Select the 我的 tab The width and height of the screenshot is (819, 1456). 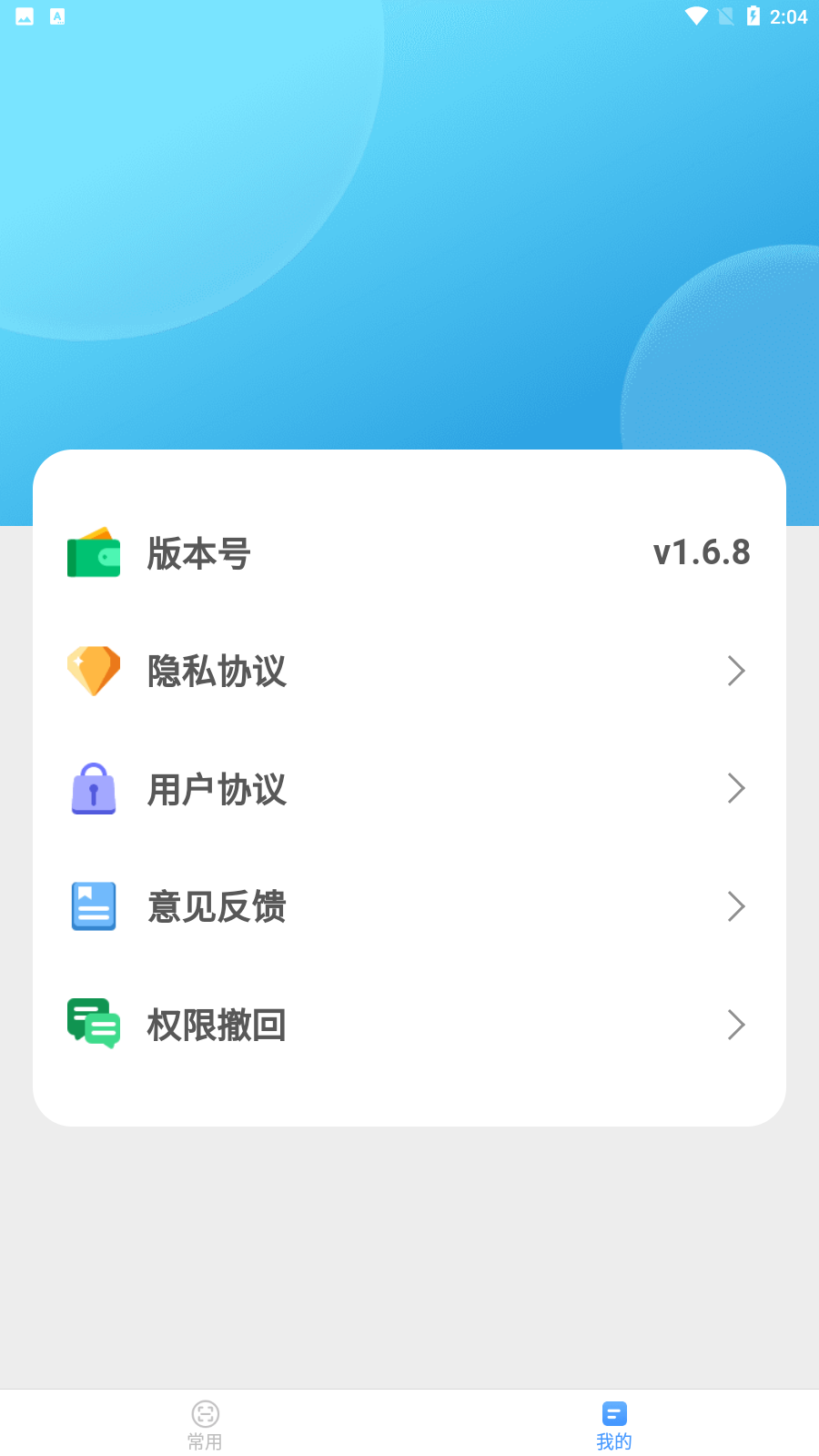614,1425
